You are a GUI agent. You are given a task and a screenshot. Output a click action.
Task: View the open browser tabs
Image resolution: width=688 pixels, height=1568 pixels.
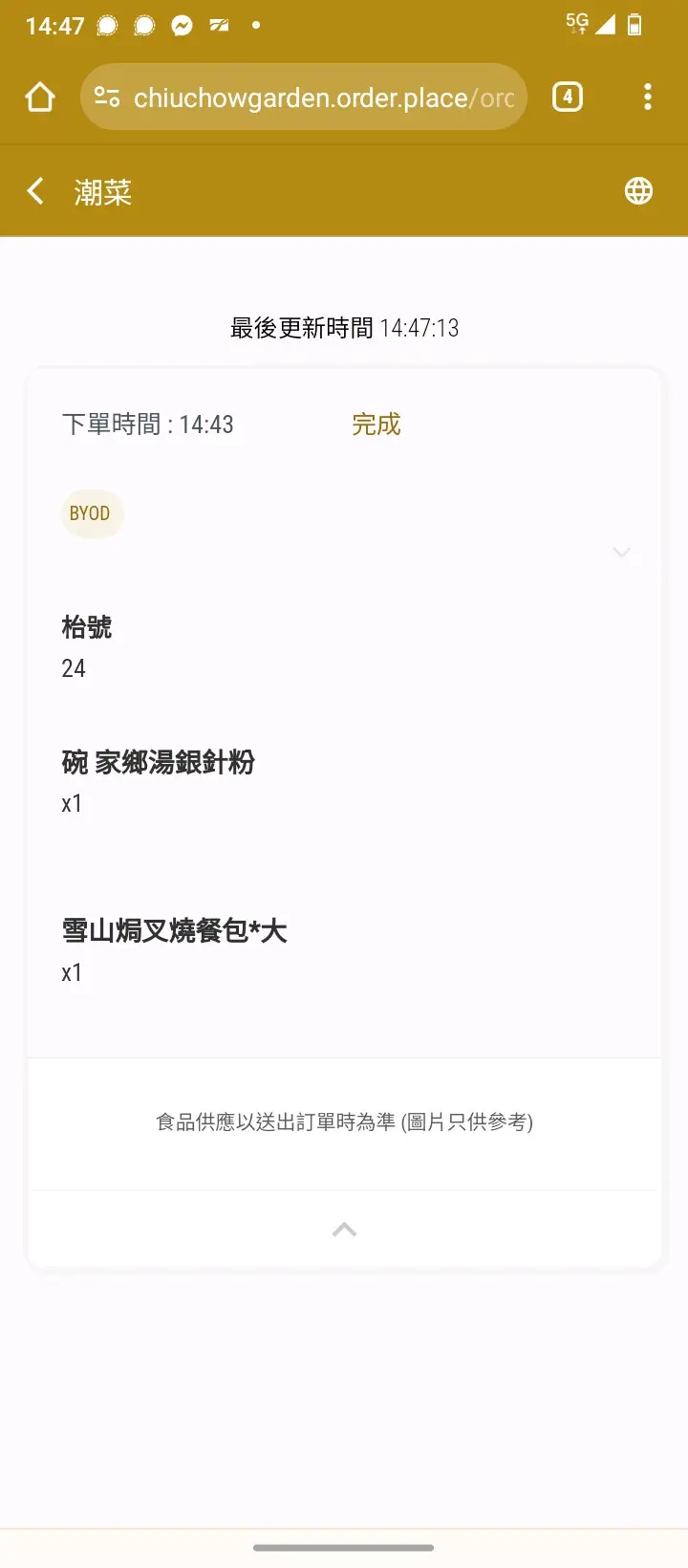pos(568,97)
